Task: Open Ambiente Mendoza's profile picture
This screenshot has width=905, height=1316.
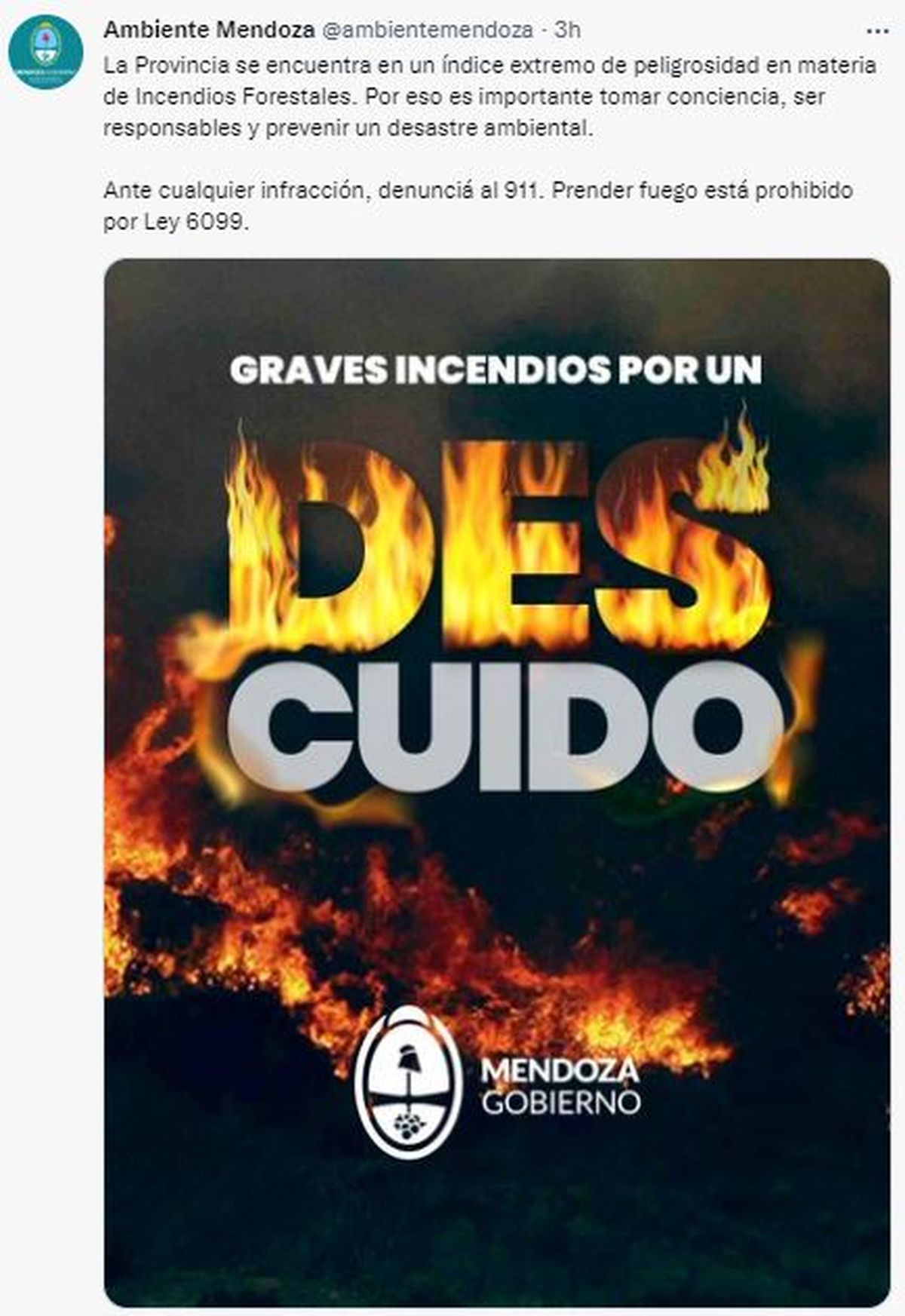Action: [45, 51]
